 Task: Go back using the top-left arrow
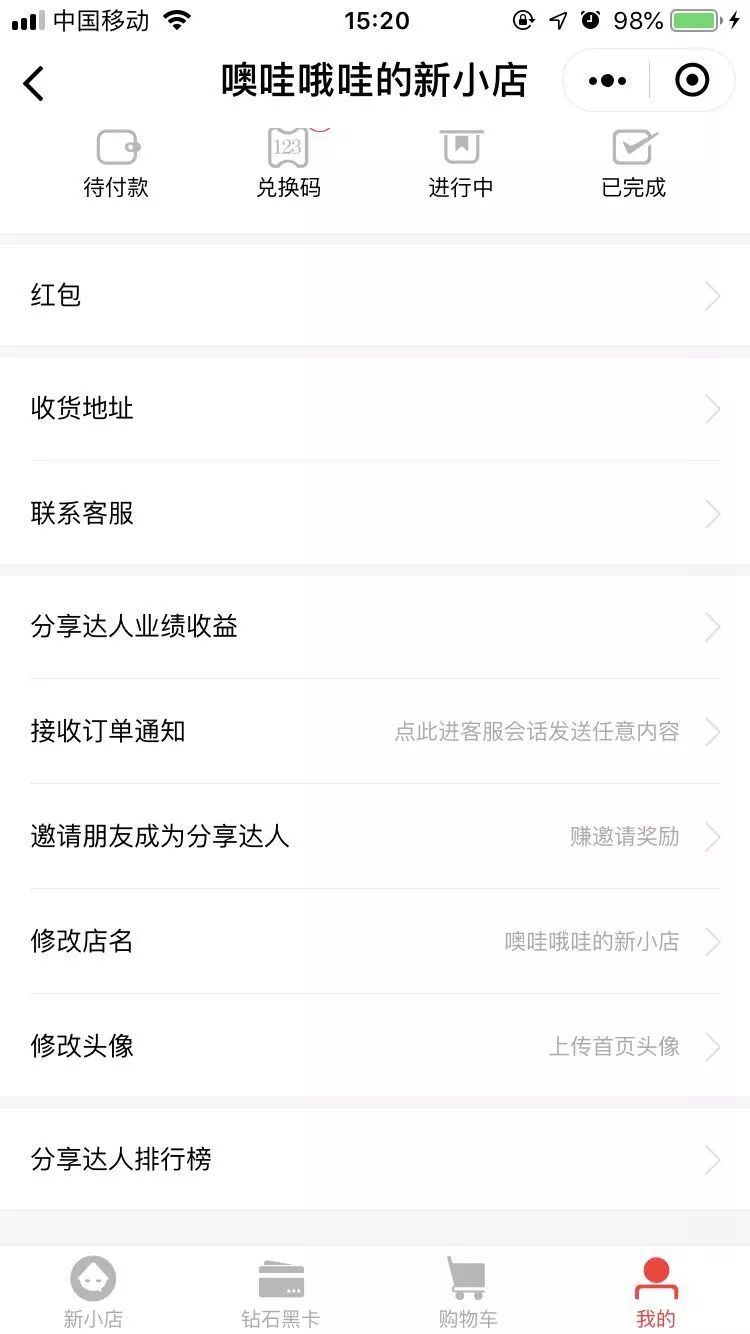(34, 82)
